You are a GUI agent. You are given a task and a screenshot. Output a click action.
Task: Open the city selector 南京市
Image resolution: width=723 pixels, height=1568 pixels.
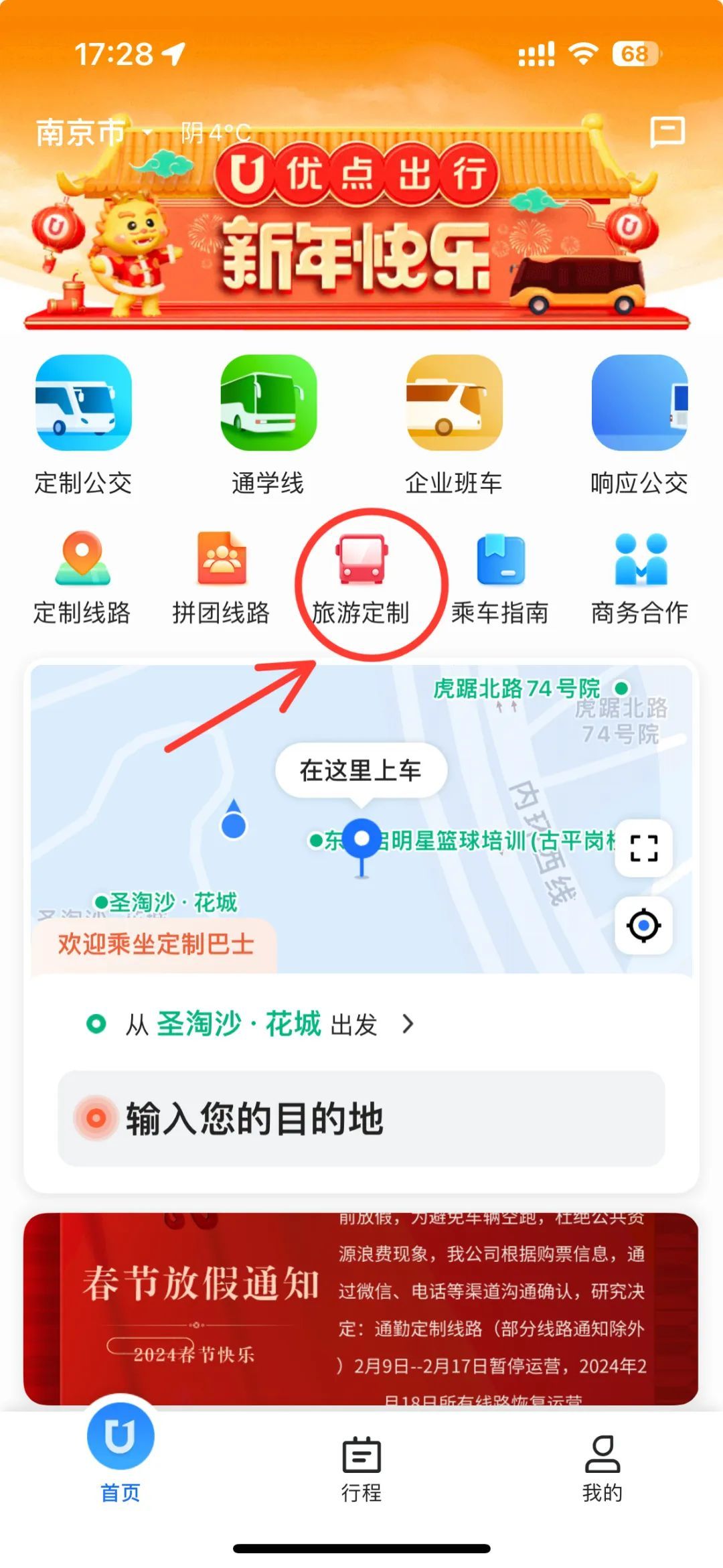[92, 132]
